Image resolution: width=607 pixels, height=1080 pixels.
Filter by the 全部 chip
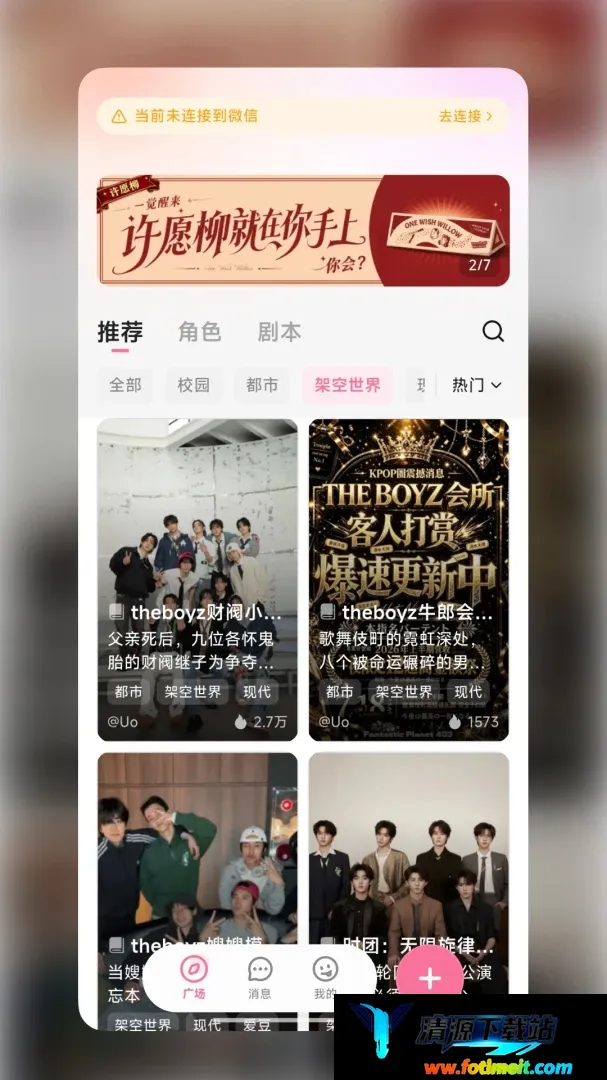tap(125, 385)
